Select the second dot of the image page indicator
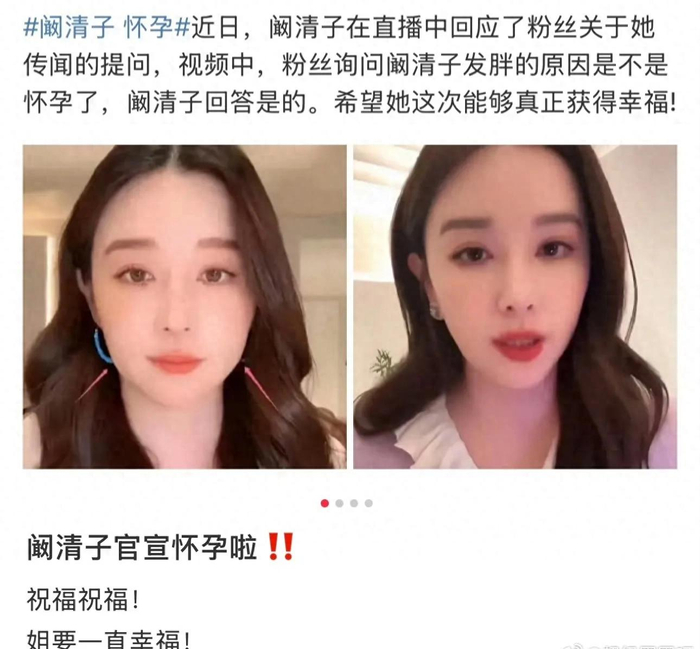Viewport: 700px width, 649px height. [340, 503]
